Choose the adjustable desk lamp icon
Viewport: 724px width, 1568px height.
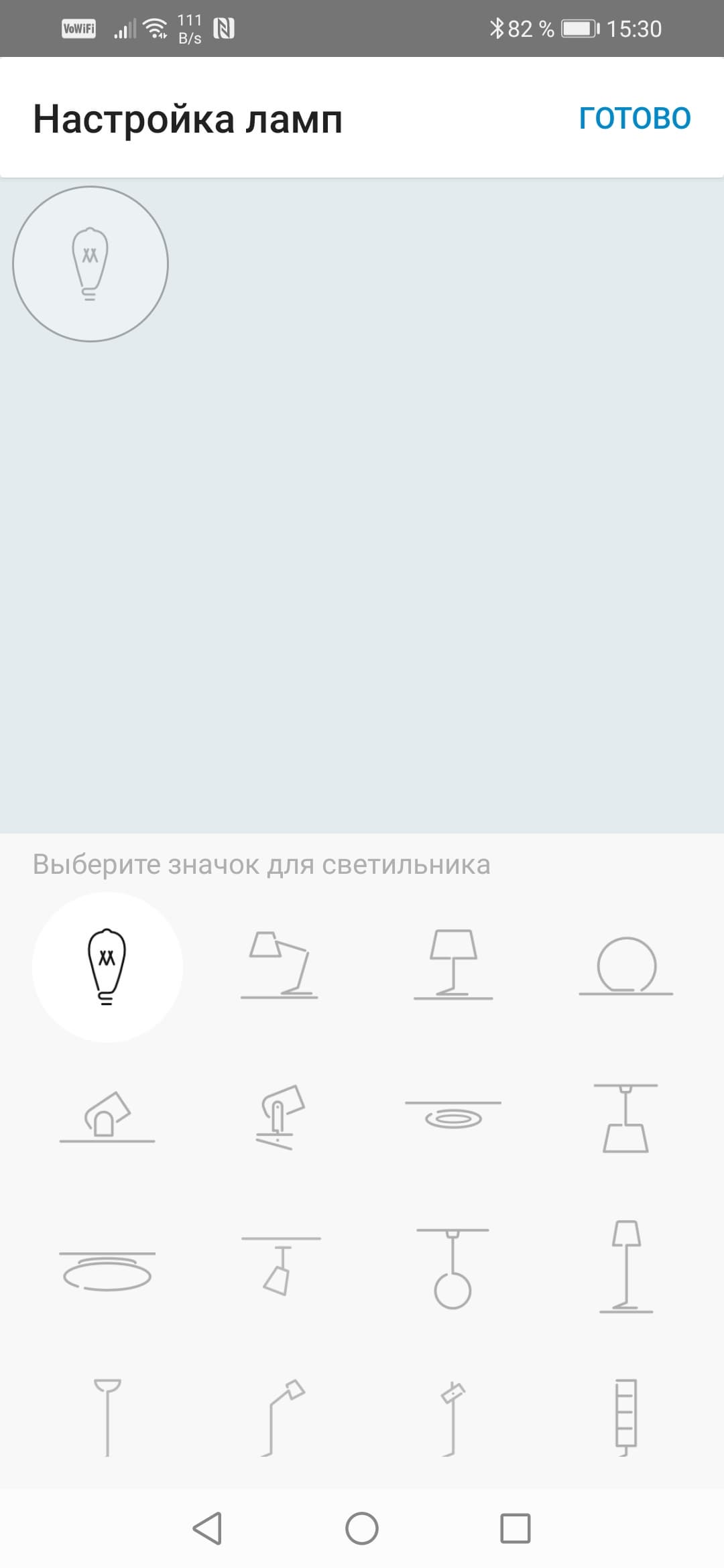click(280, 966)
